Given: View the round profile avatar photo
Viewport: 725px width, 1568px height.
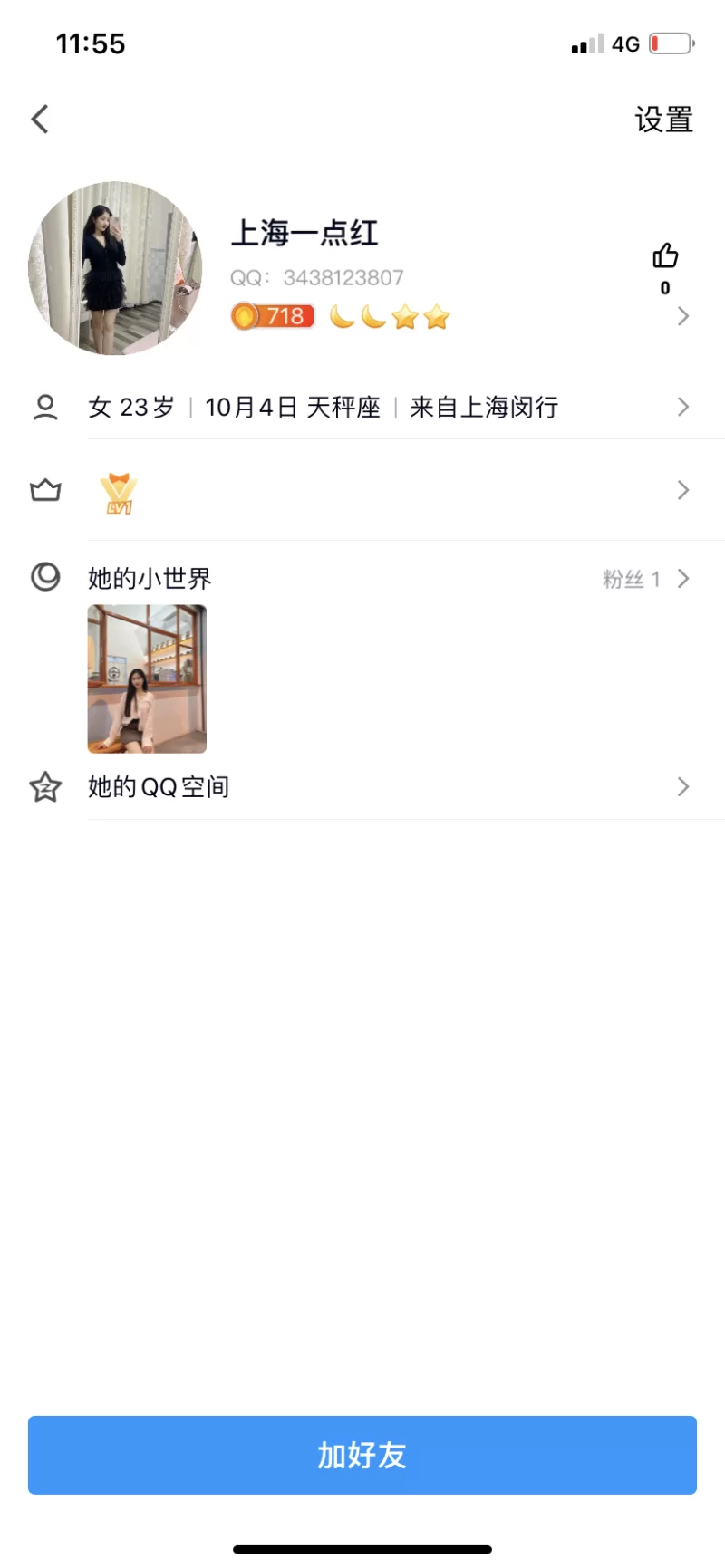Looking at the screenshot, I should tap(115, 268).
